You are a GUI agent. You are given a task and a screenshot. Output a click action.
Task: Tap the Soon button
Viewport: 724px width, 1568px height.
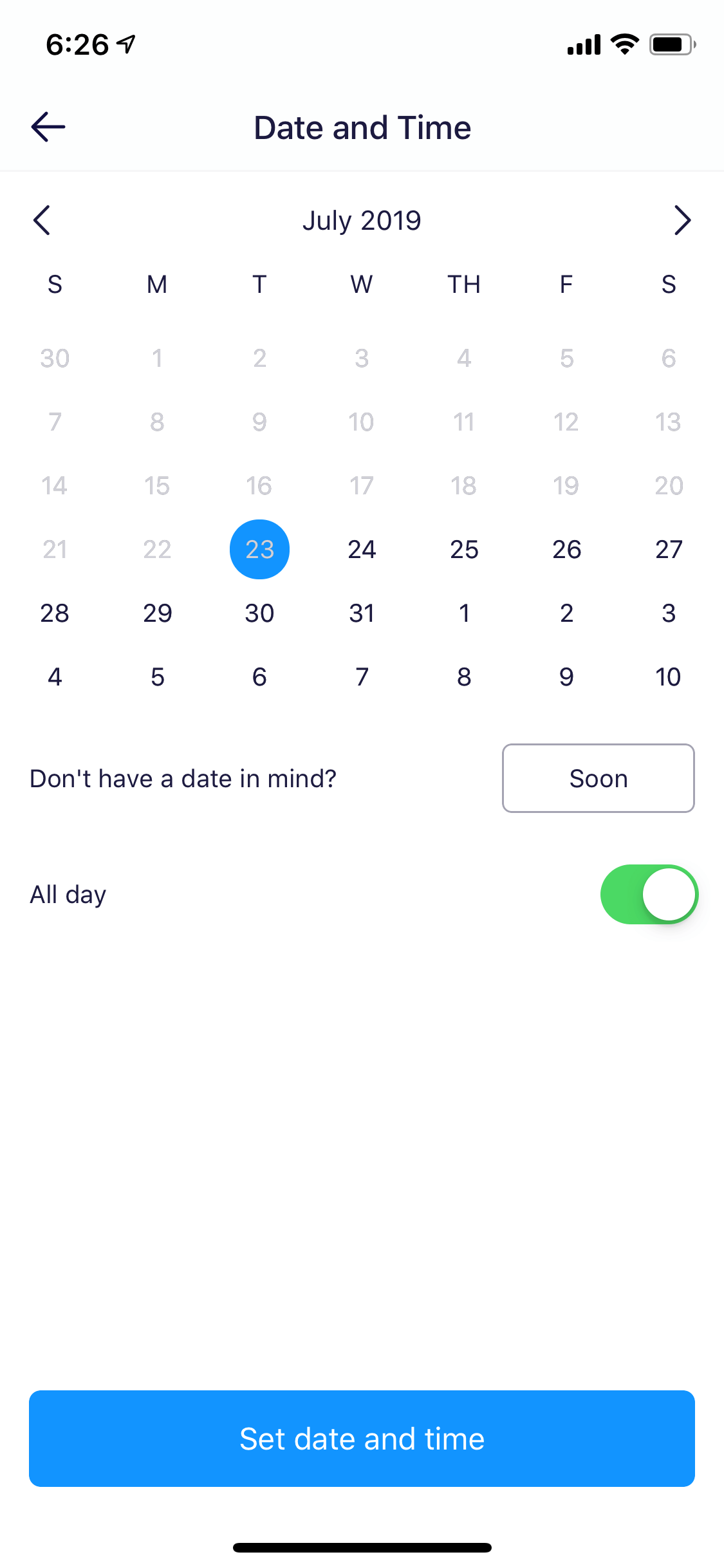tap(598, 778)
